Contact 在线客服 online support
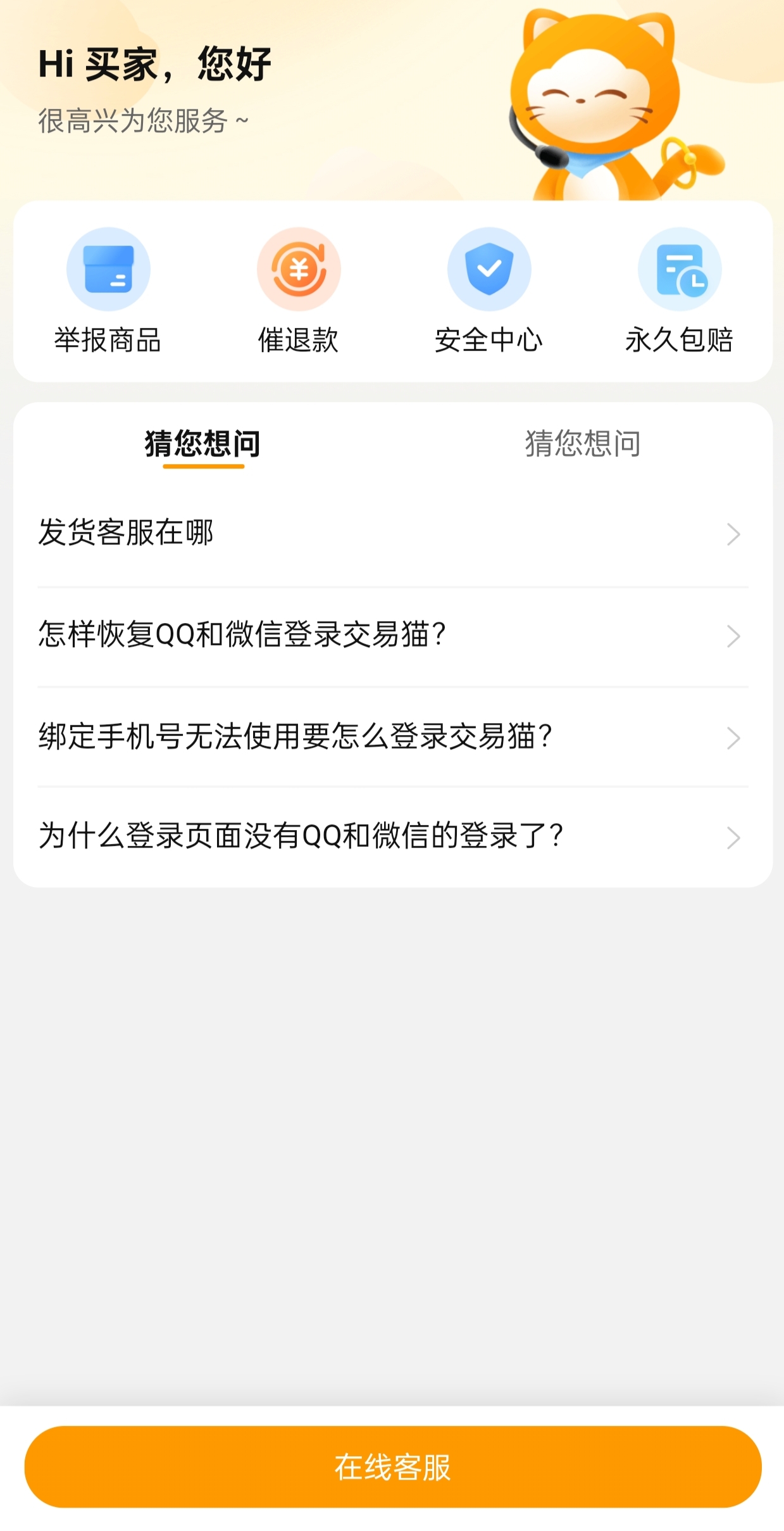This screenshot has height=1531, width=784. 392,1466
